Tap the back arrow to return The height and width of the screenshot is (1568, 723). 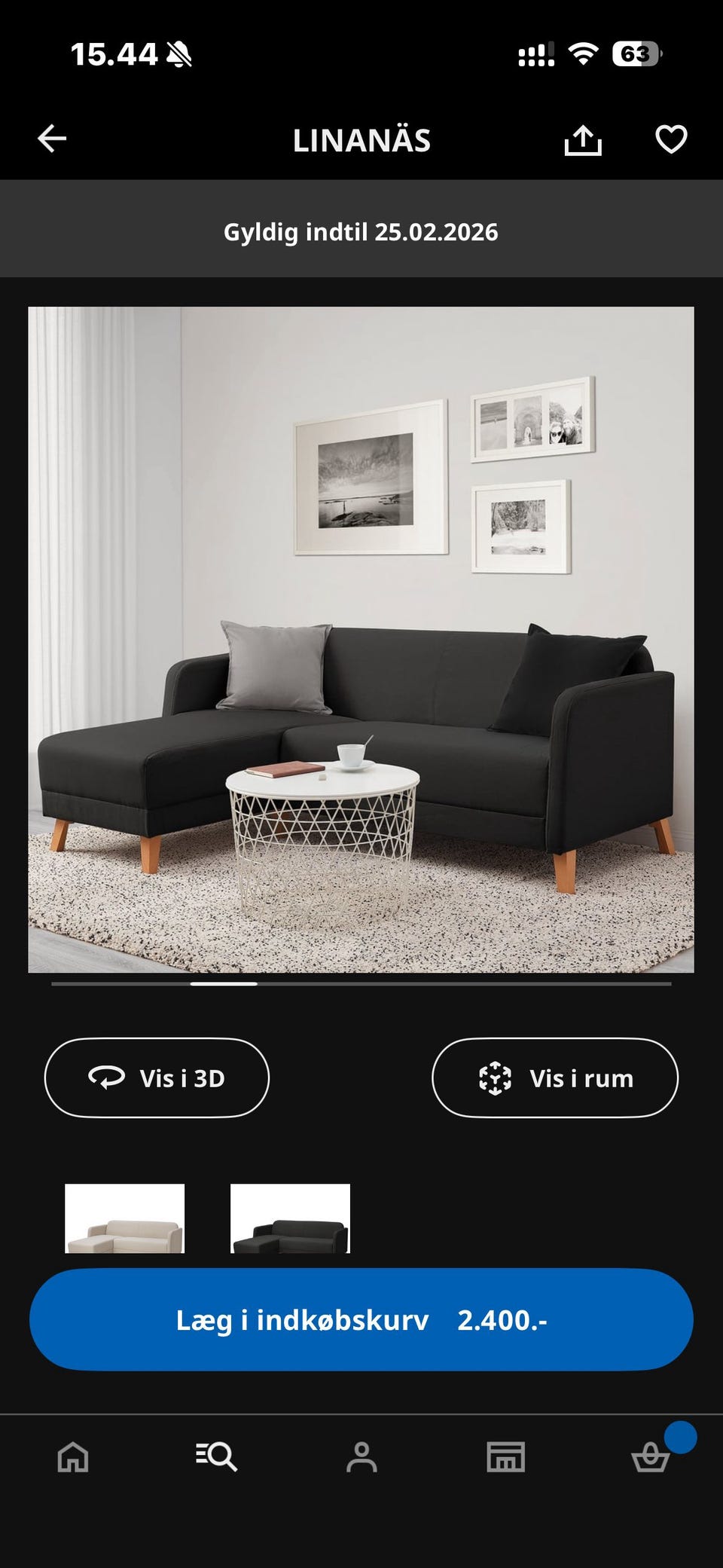tap(51, 139)
